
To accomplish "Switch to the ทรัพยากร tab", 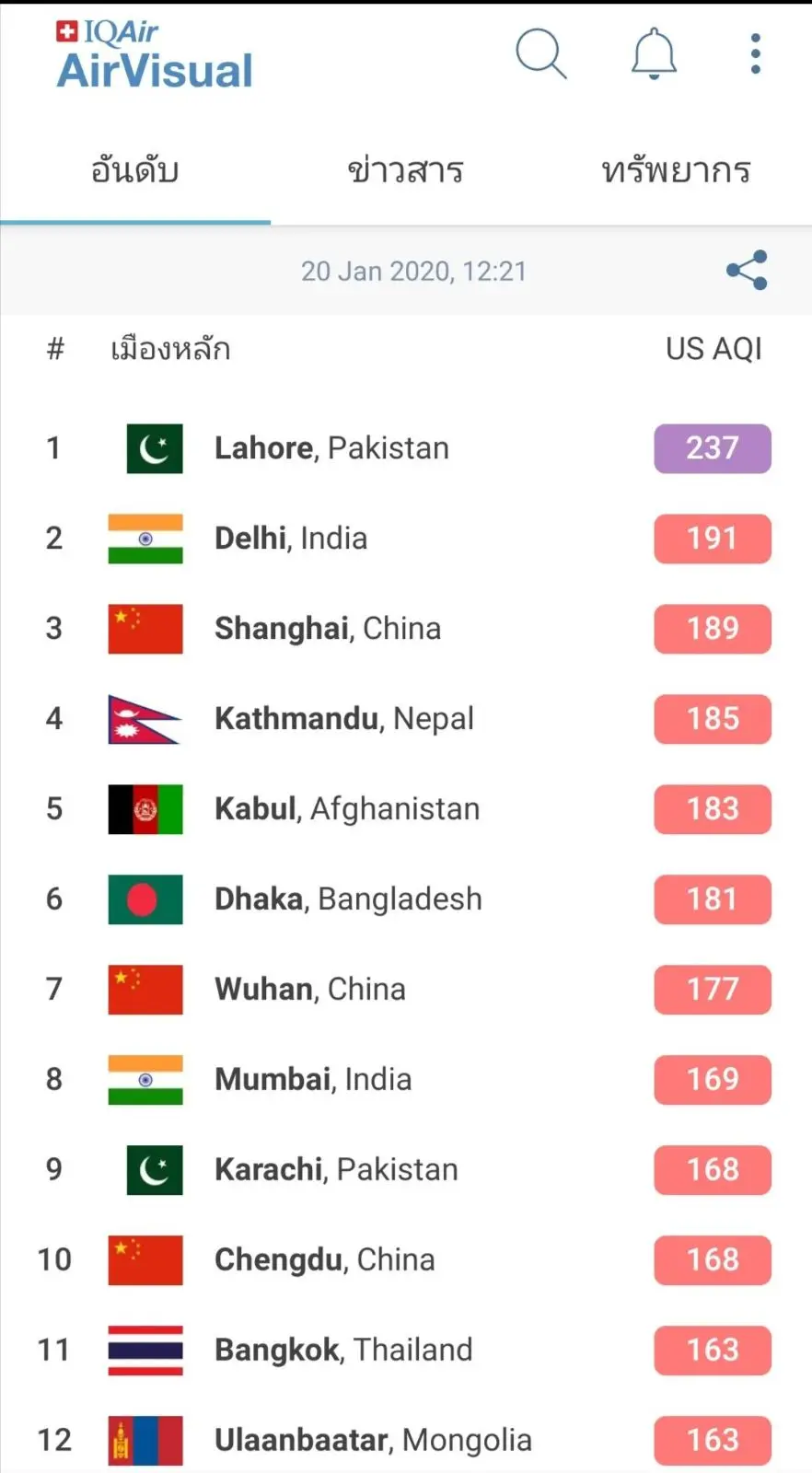I will coord(676,171).
